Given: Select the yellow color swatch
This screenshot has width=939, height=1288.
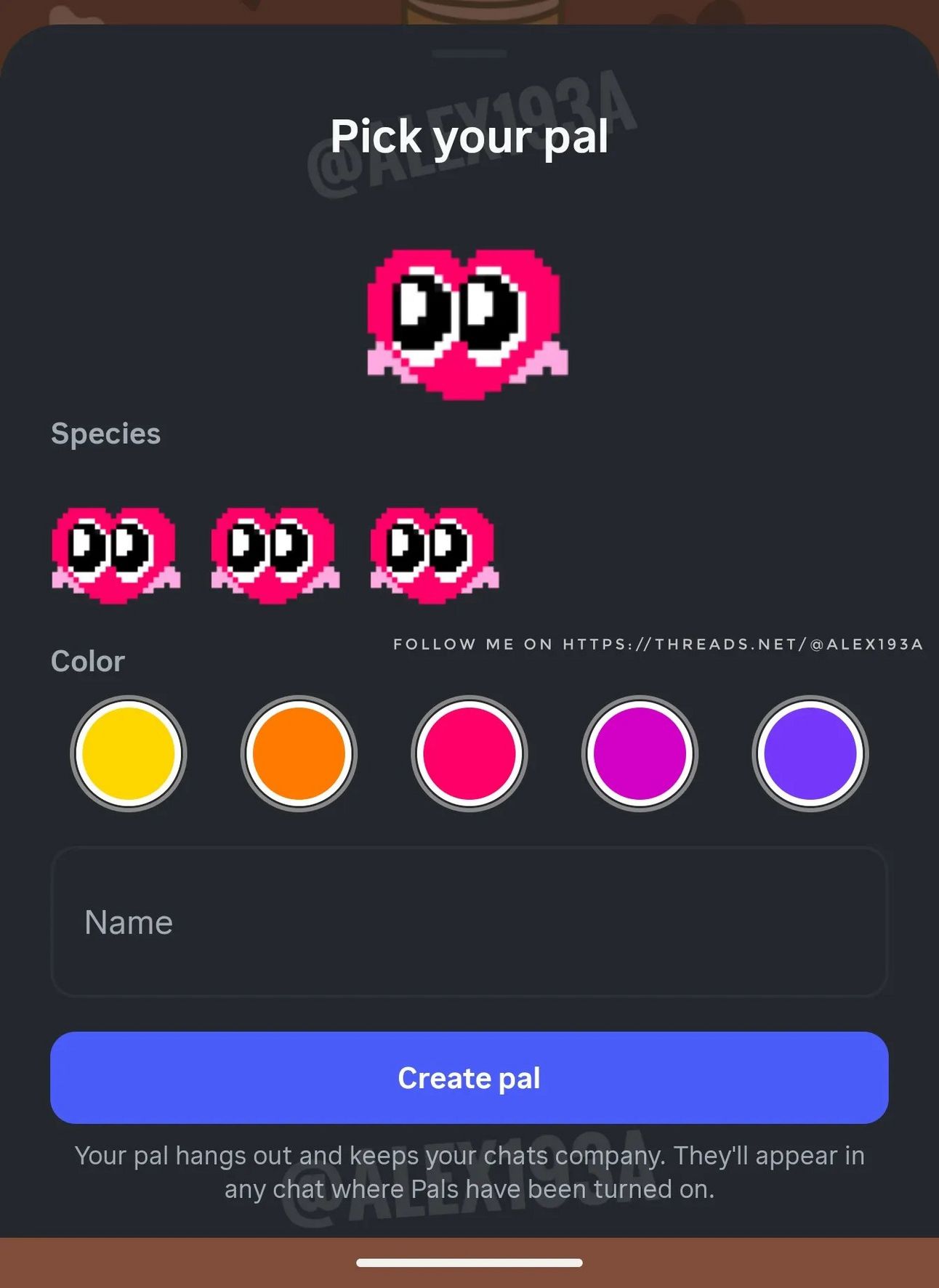Looking at the screenshot, I should tap(129, 753).
